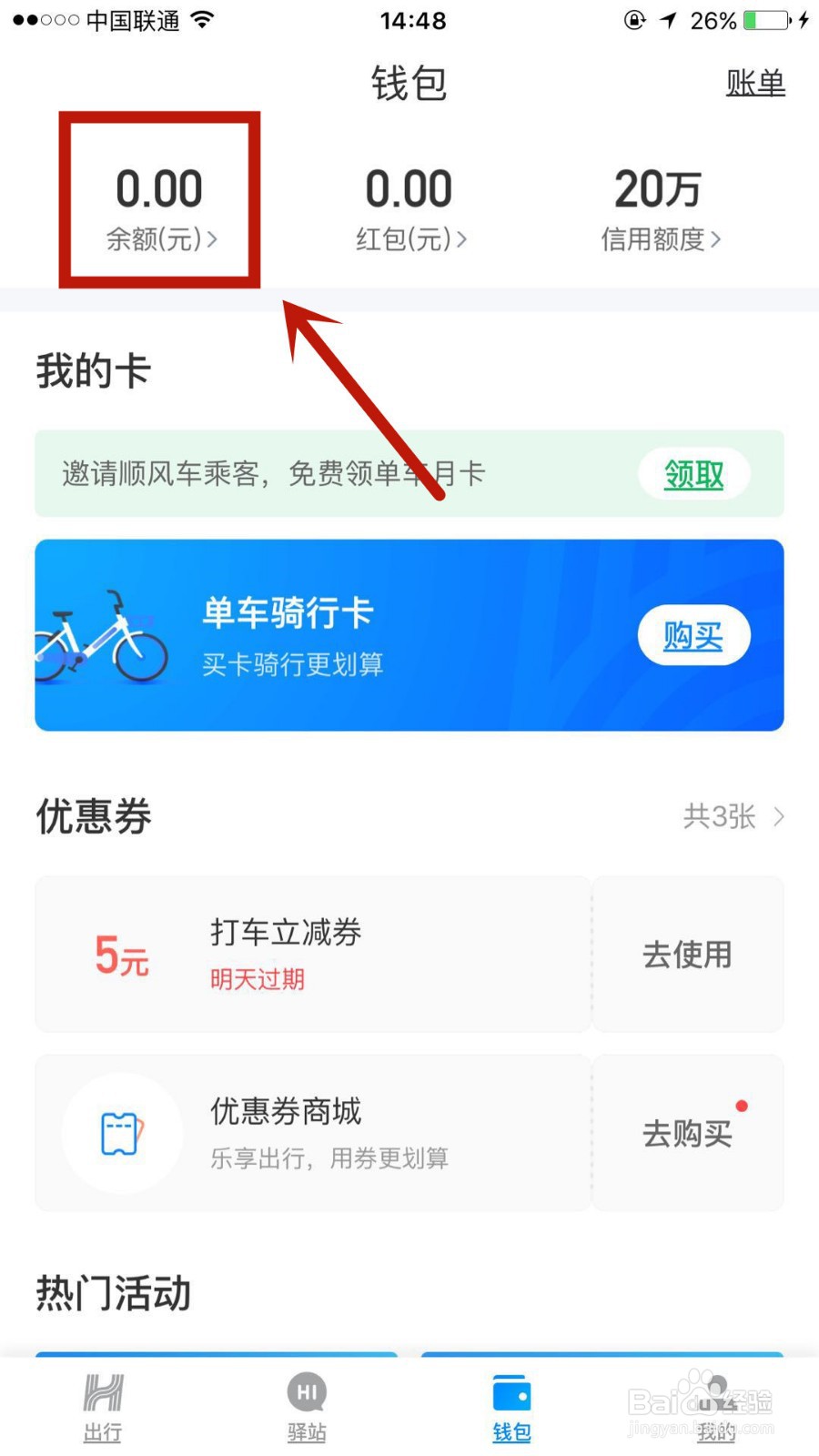
Task: Click the ticket icon beside 优惠券商城
Action: (123, 1133)
